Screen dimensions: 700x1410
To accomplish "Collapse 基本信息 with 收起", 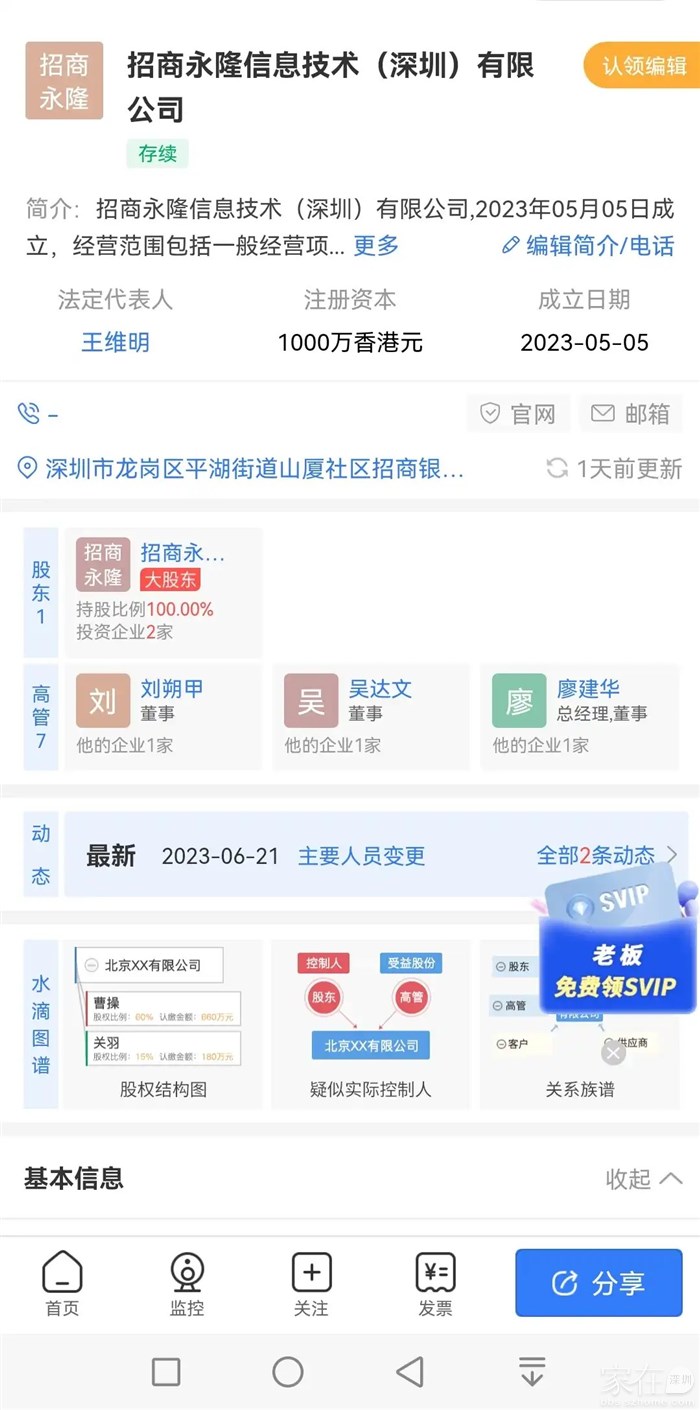I will (x=644, y=1179).
